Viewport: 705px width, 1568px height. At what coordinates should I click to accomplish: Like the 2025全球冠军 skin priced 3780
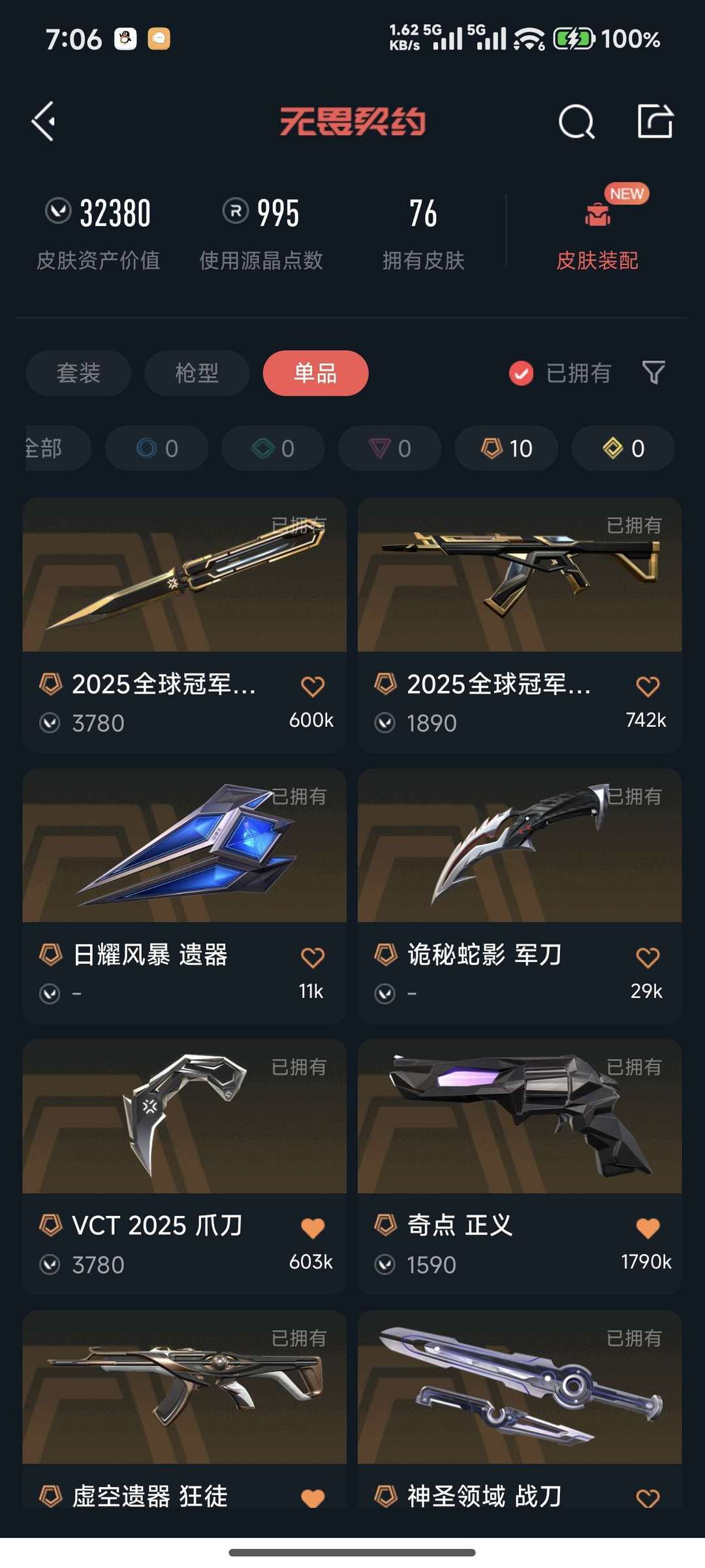pyautogui.click(x=313, y=686)
